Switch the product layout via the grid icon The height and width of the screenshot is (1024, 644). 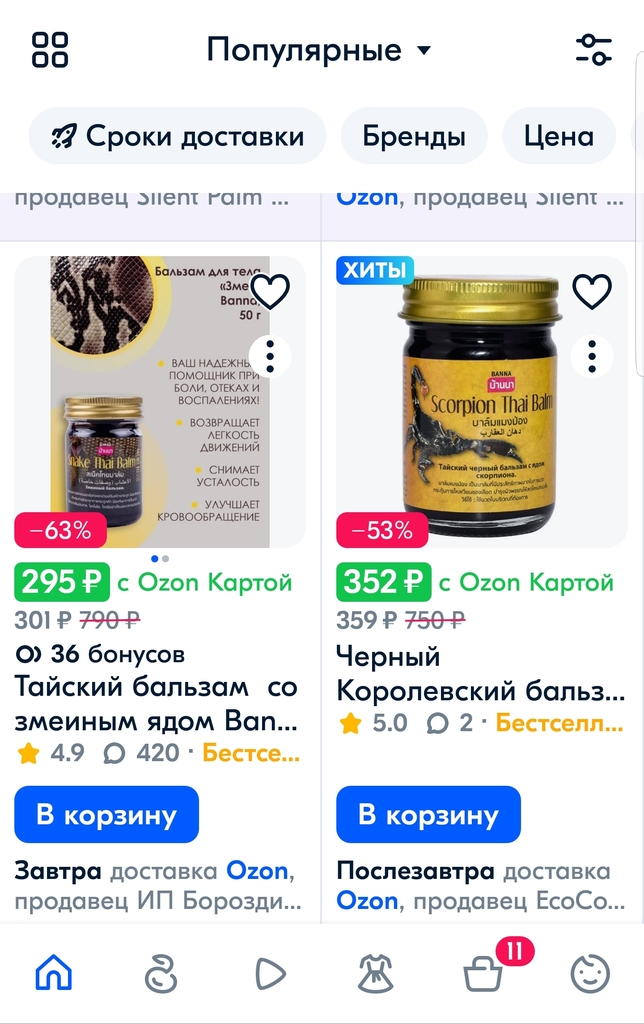[x=50, y=49]
